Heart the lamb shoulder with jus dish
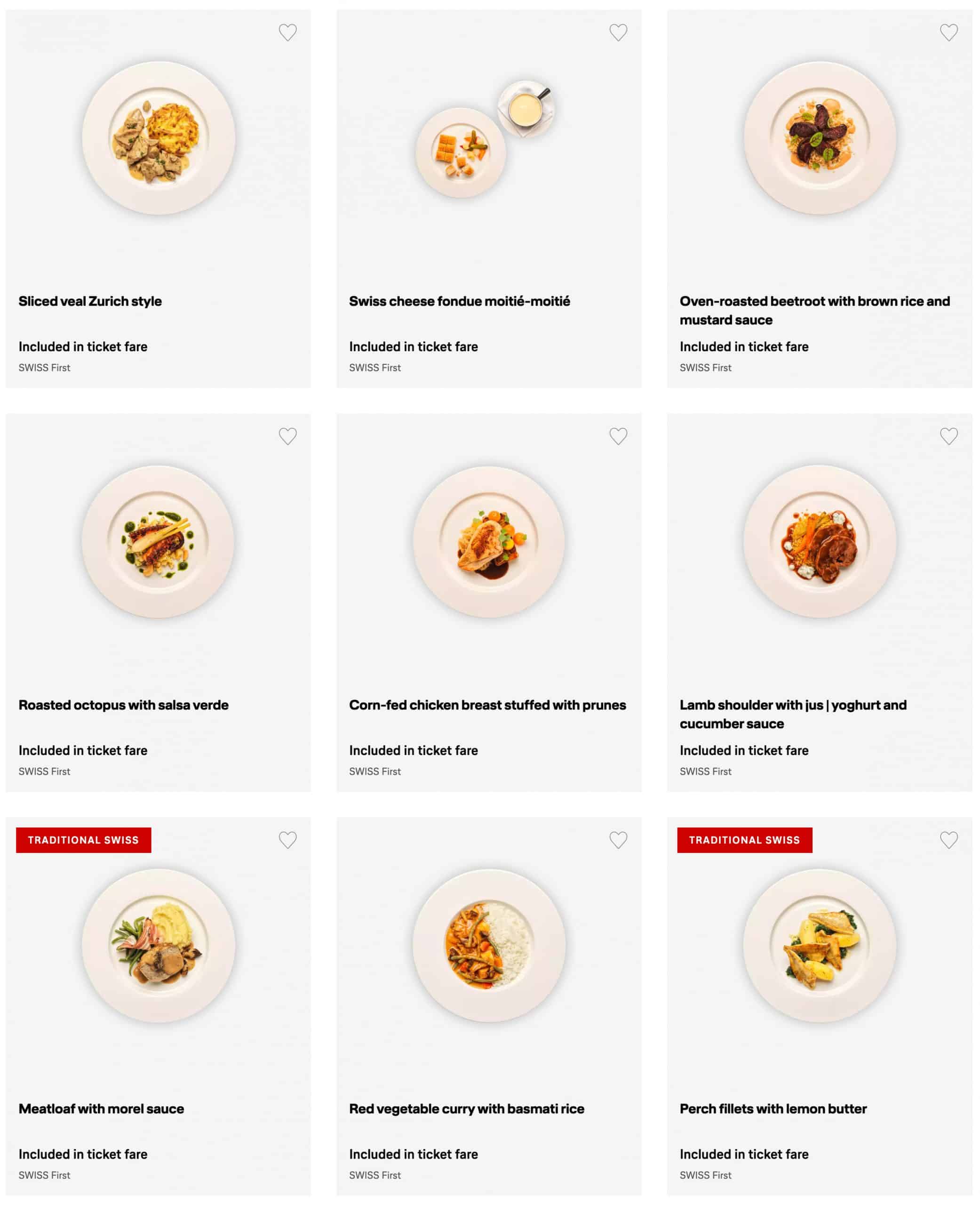Screen dimensions: 980x1205 pos(948,436)
